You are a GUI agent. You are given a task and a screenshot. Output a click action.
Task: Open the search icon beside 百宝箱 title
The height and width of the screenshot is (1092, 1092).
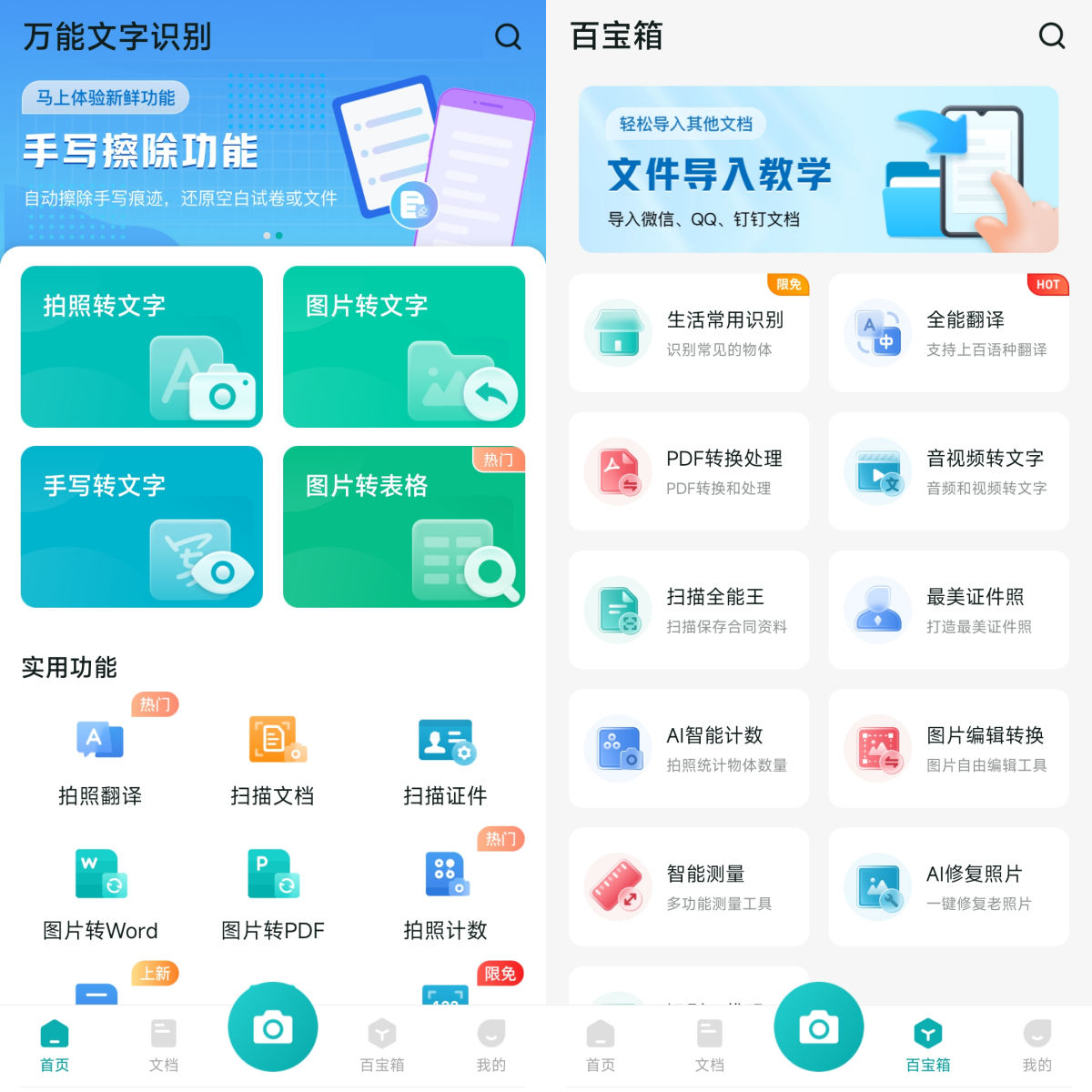(1052, 35)
